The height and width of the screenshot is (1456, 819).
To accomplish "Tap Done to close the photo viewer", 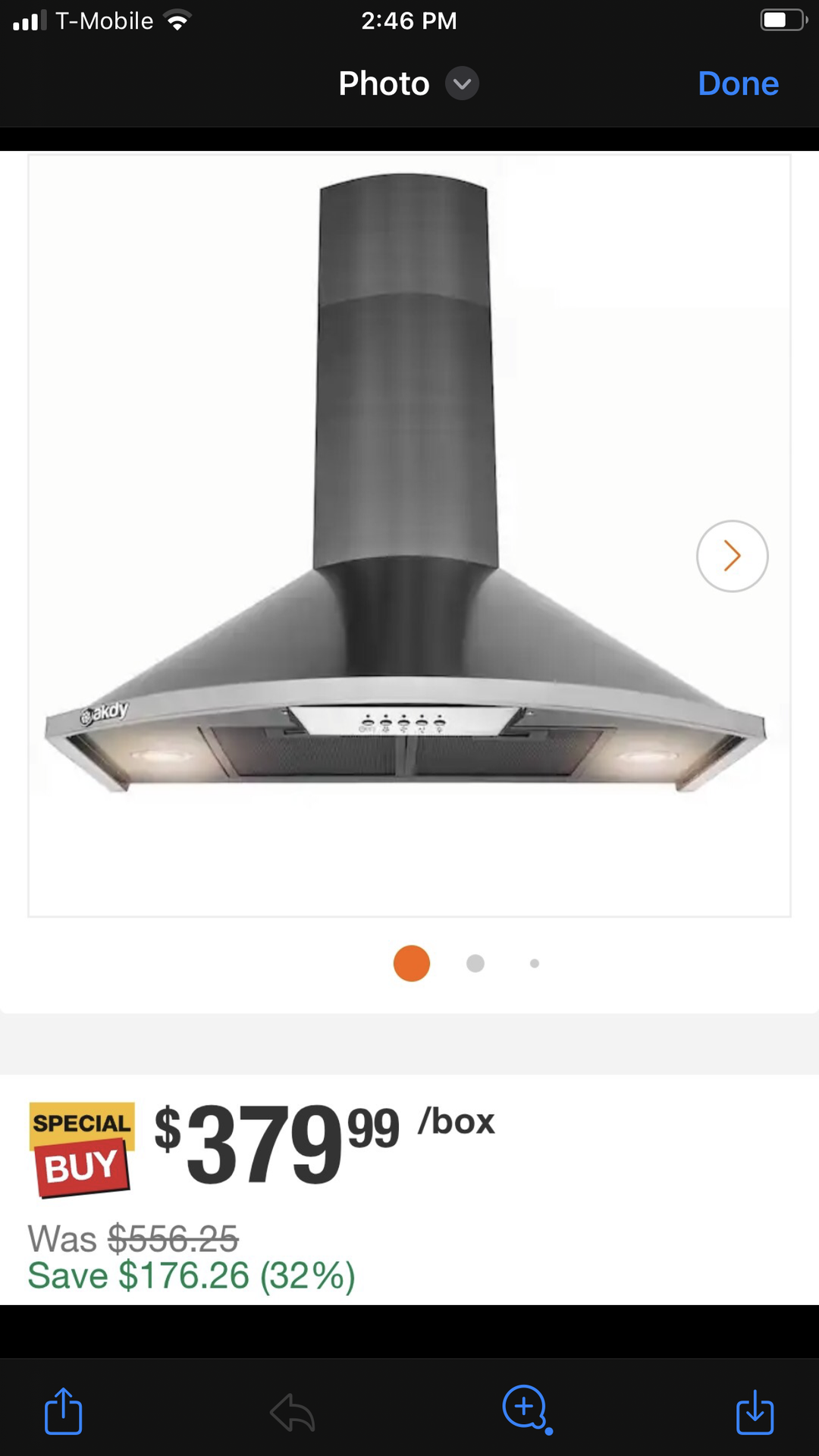I will tap(738, 83).
